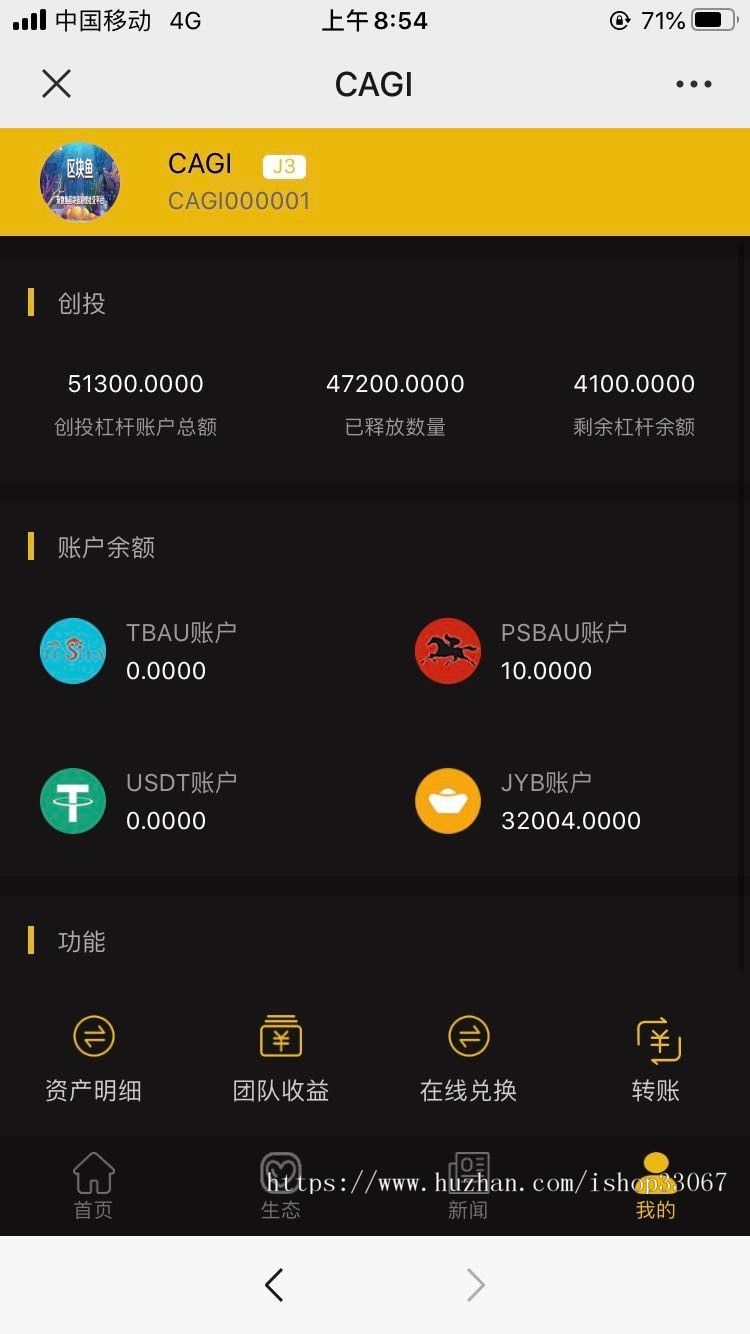Viewport: 750px width, 1334px height.
Task: Tap the TBAU account icon
Action: pos(72,650)
